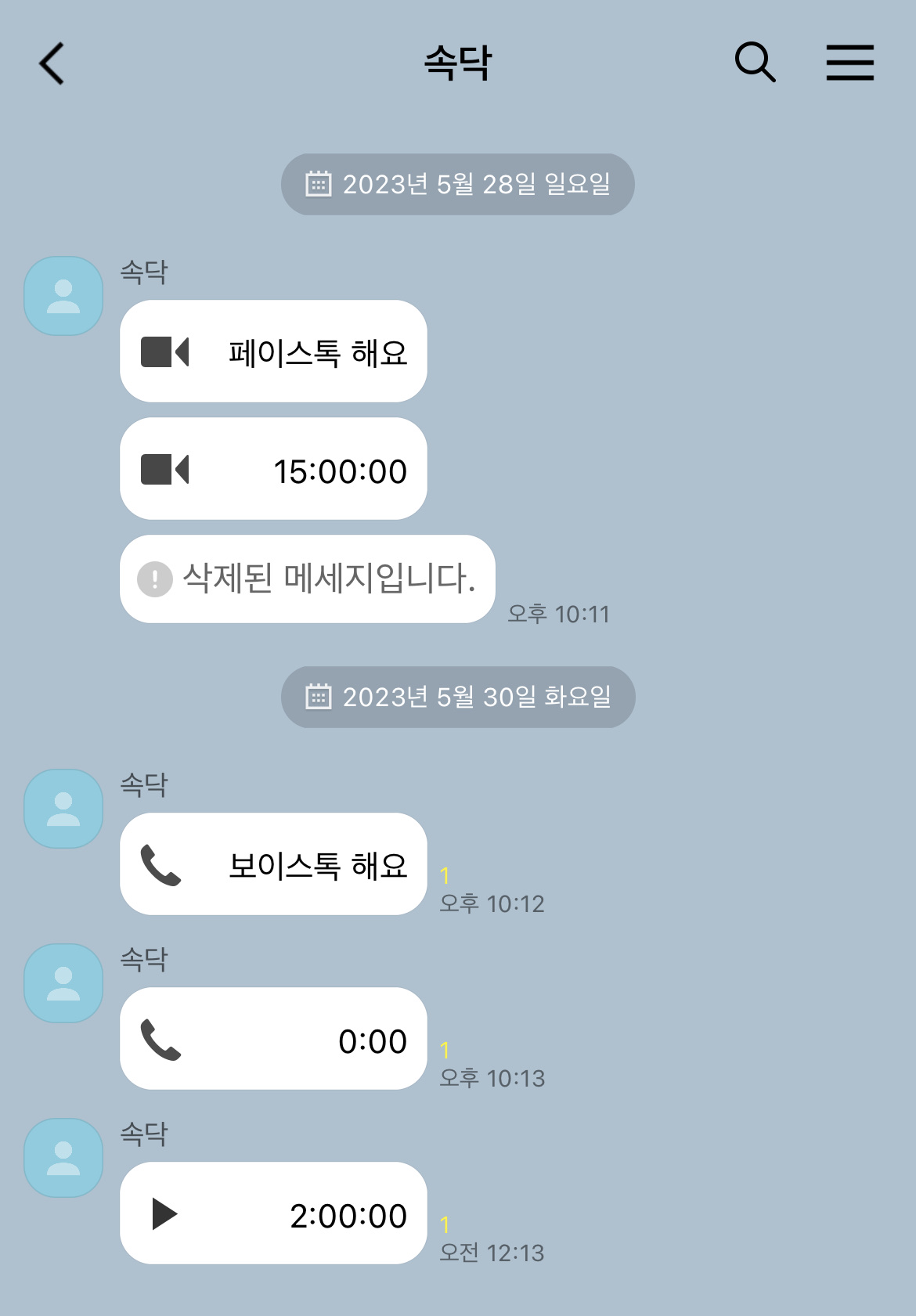The width and height of the screenshot is (916, 1316).
Task: Open the chat room hamburger menu
Action: click(849, 63)
